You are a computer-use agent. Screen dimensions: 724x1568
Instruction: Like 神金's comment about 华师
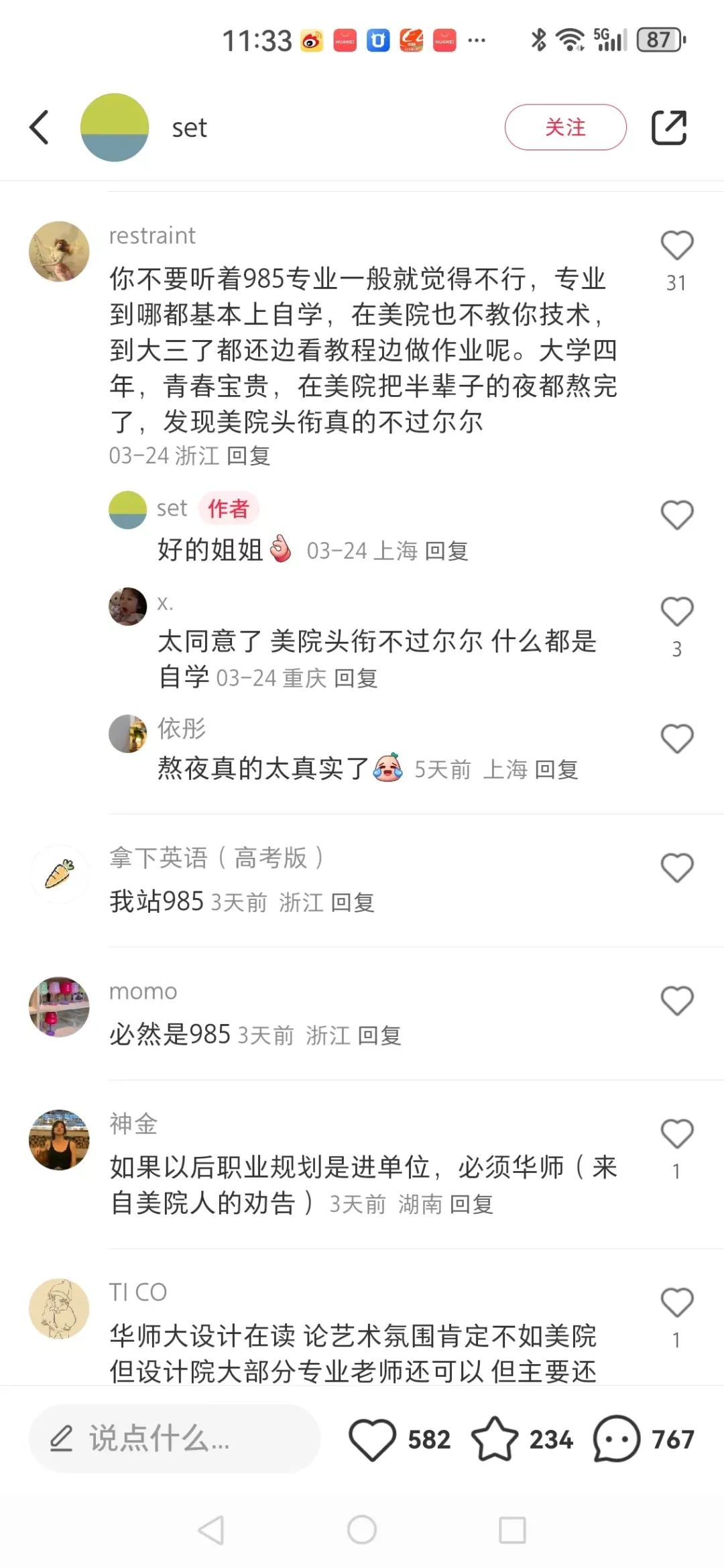[676, 1133]
